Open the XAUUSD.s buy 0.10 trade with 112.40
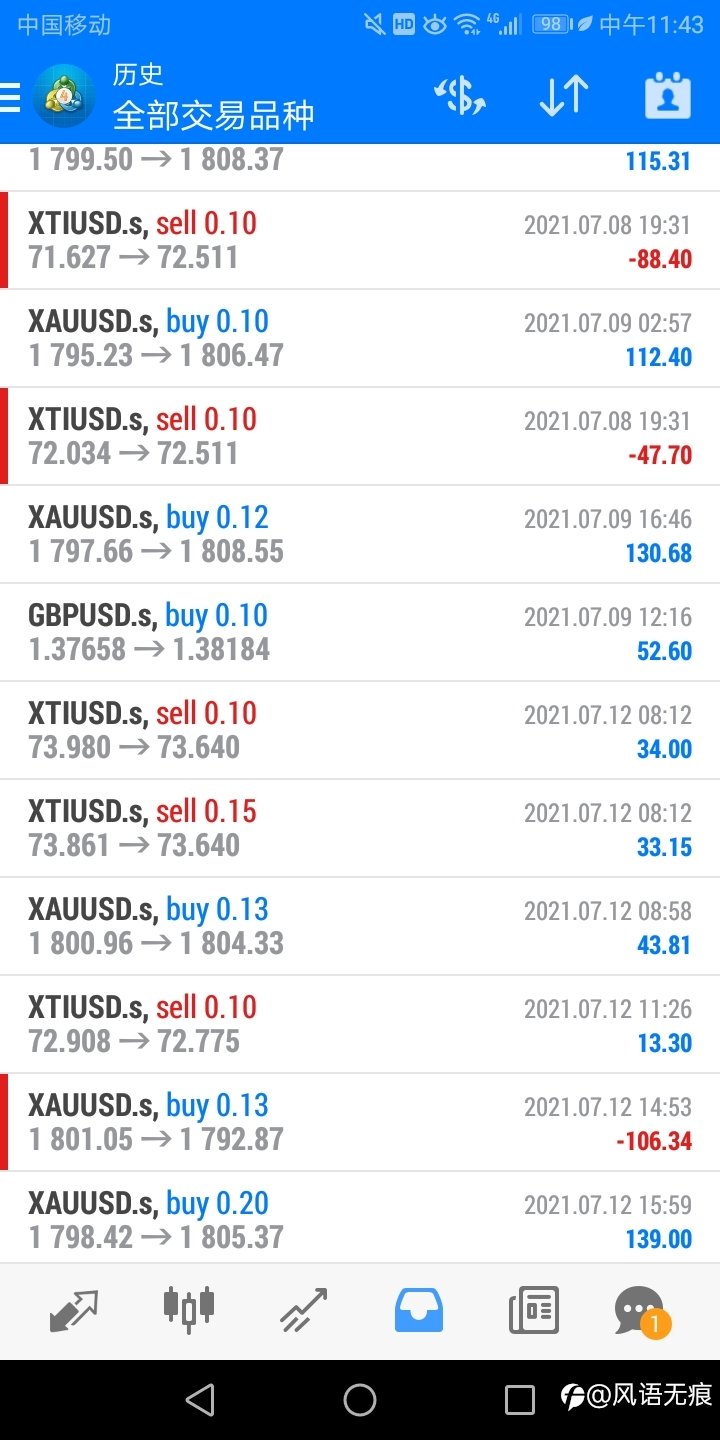720x1440 pixels. click(360, 339)
